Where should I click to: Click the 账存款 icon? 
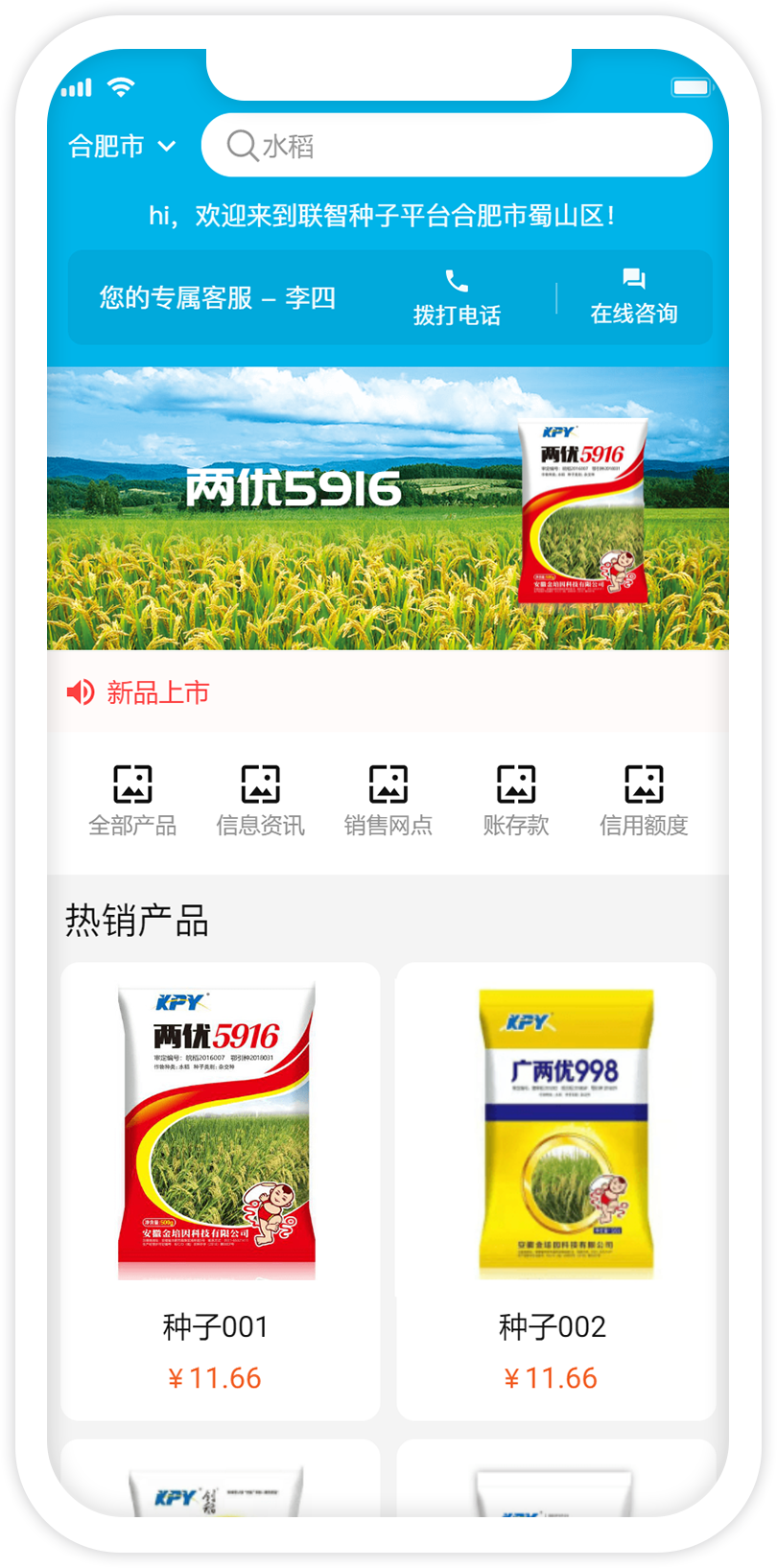coord(515,784)
